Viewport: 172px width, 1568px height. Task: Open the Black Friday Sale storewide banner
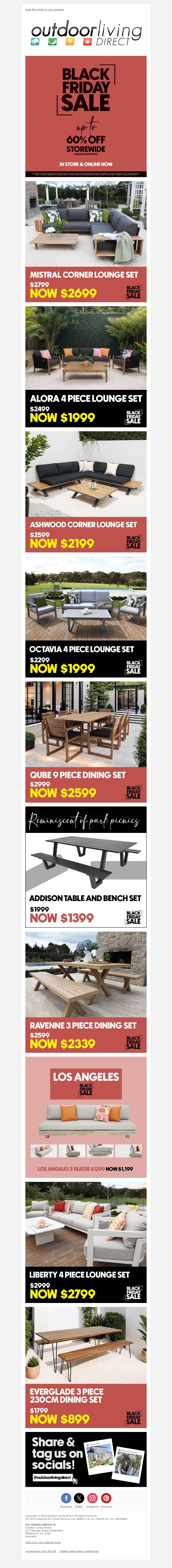(86, 116)
